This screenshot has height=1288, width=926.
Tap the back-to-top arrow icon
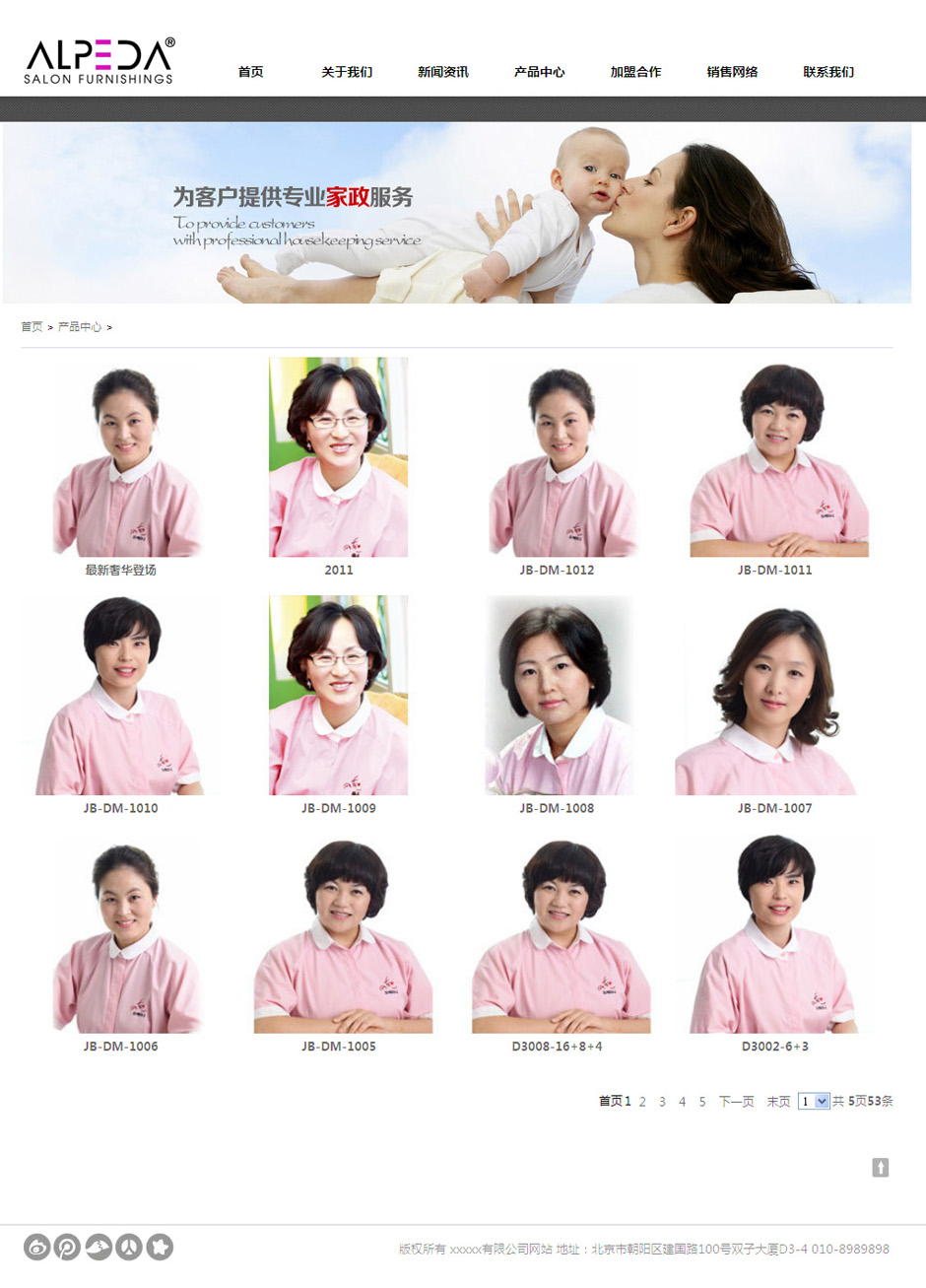point(881,1168)
